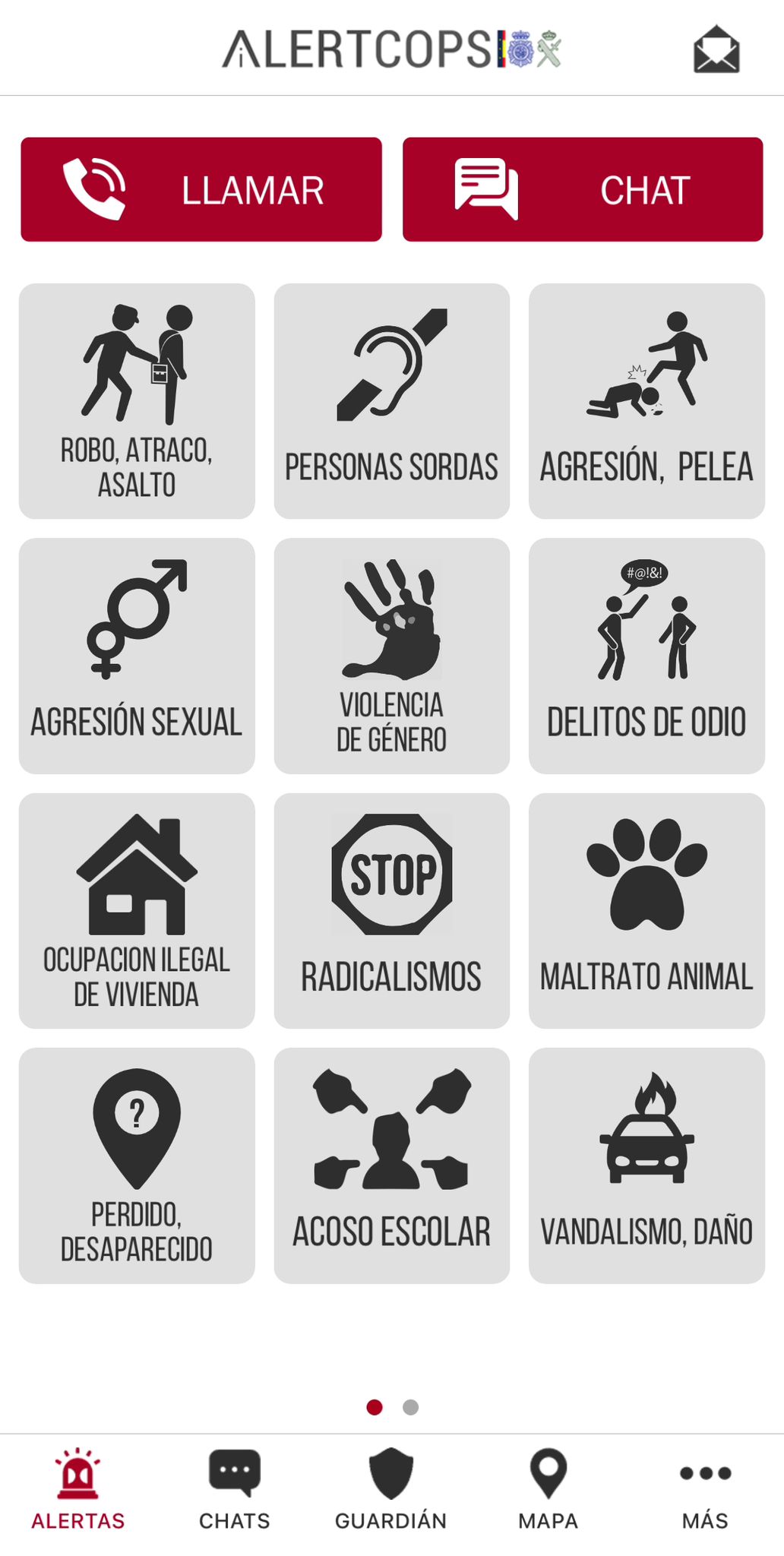Viewport: 784px width, 1556px height.
Task: Go to the second page dot
Action: pos(410,1407)
